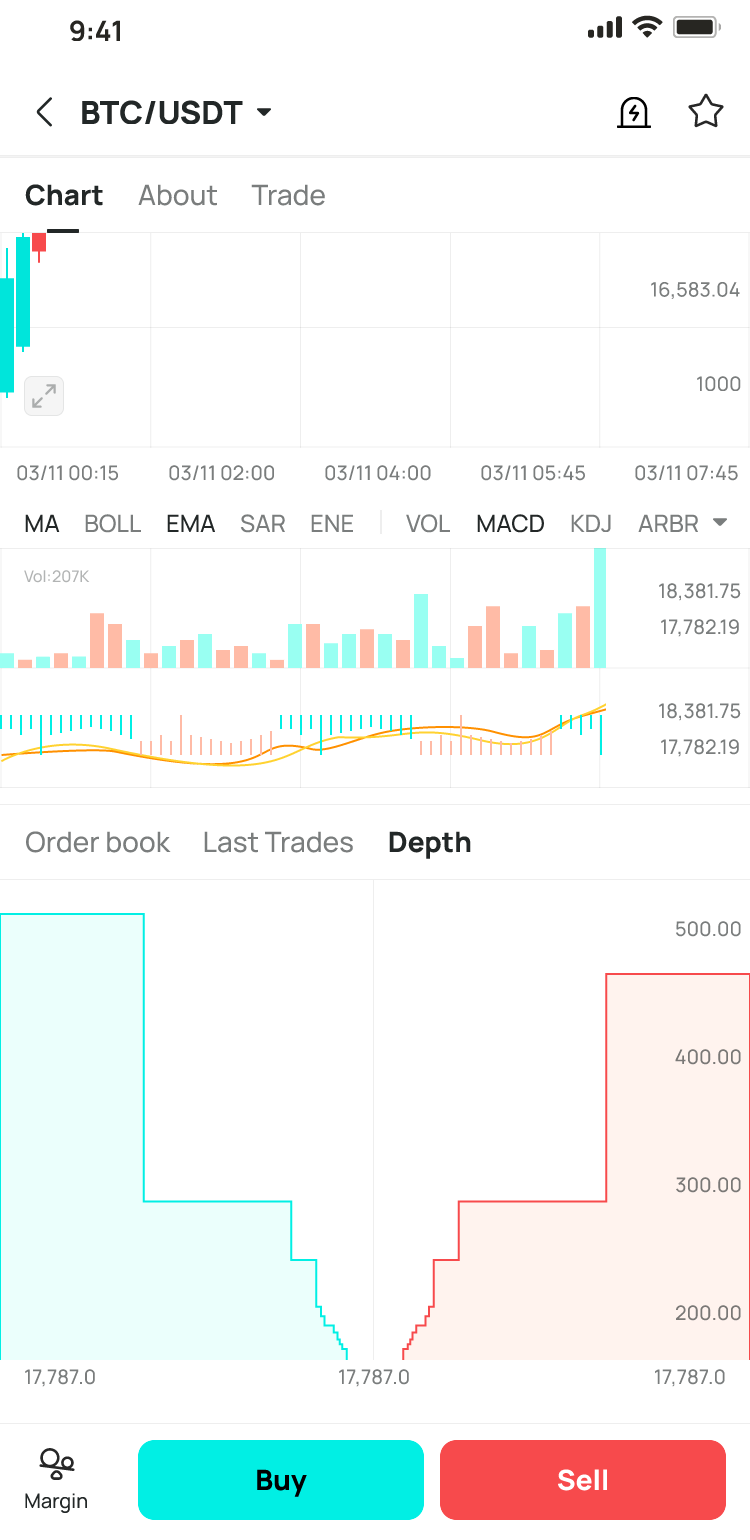Viewport: 750px width, 1540px height.
Task: Go back using the arrow
Action: 44,112
